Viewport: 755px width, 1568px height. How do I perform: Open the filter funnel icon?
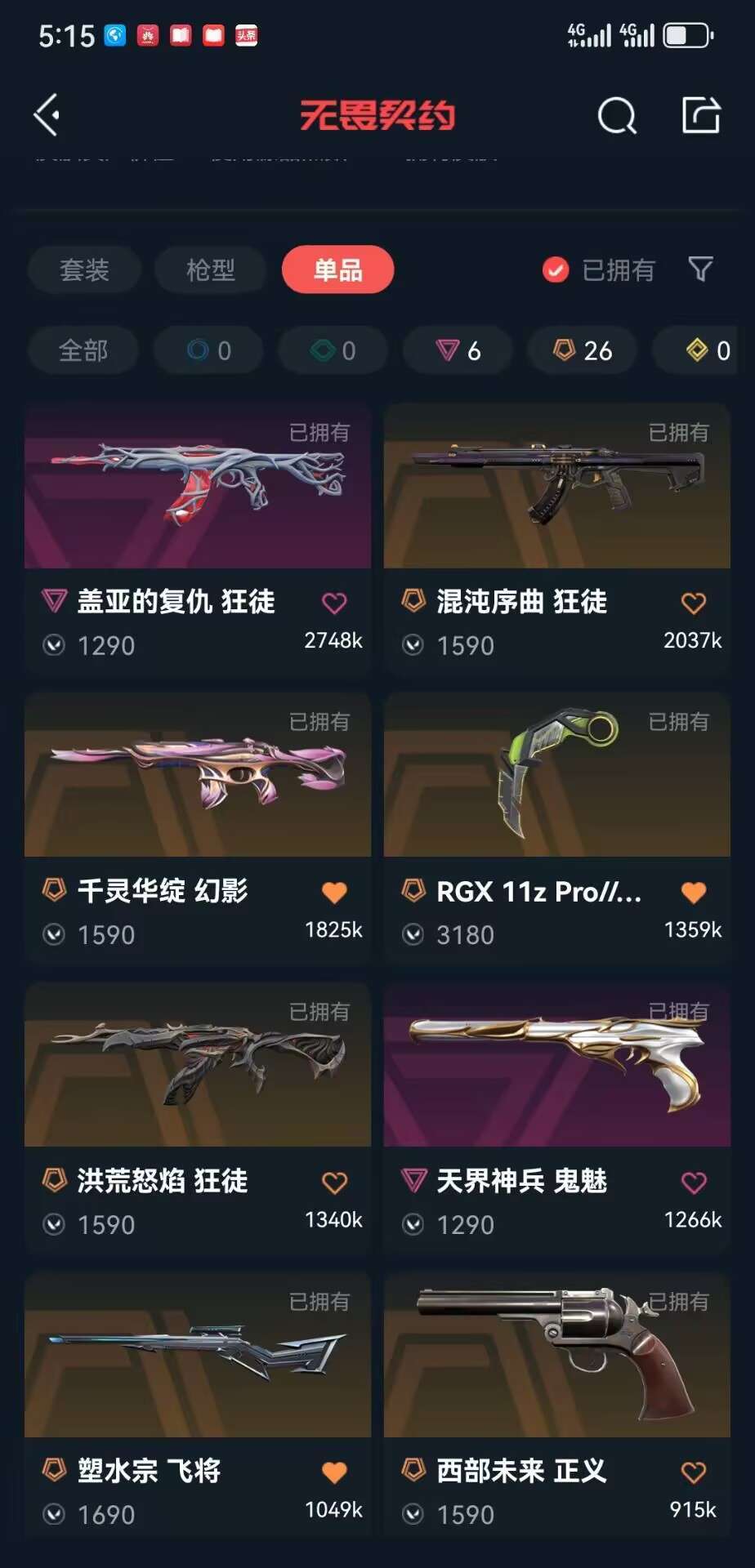pyautogui.click(x=700, y=269)
